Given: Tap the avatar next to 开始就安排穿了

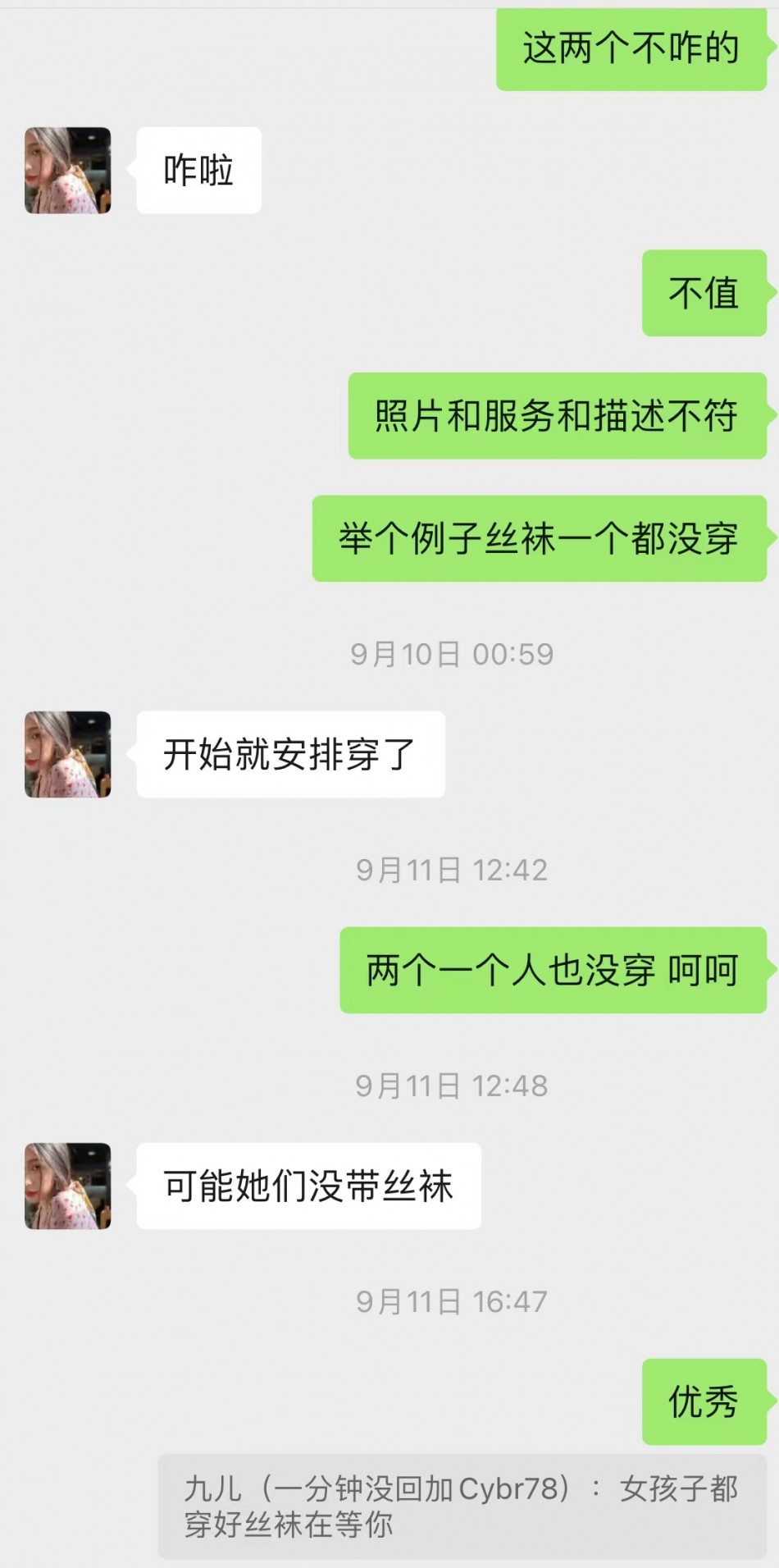Looking at the screenshot, I should point(67,754).
